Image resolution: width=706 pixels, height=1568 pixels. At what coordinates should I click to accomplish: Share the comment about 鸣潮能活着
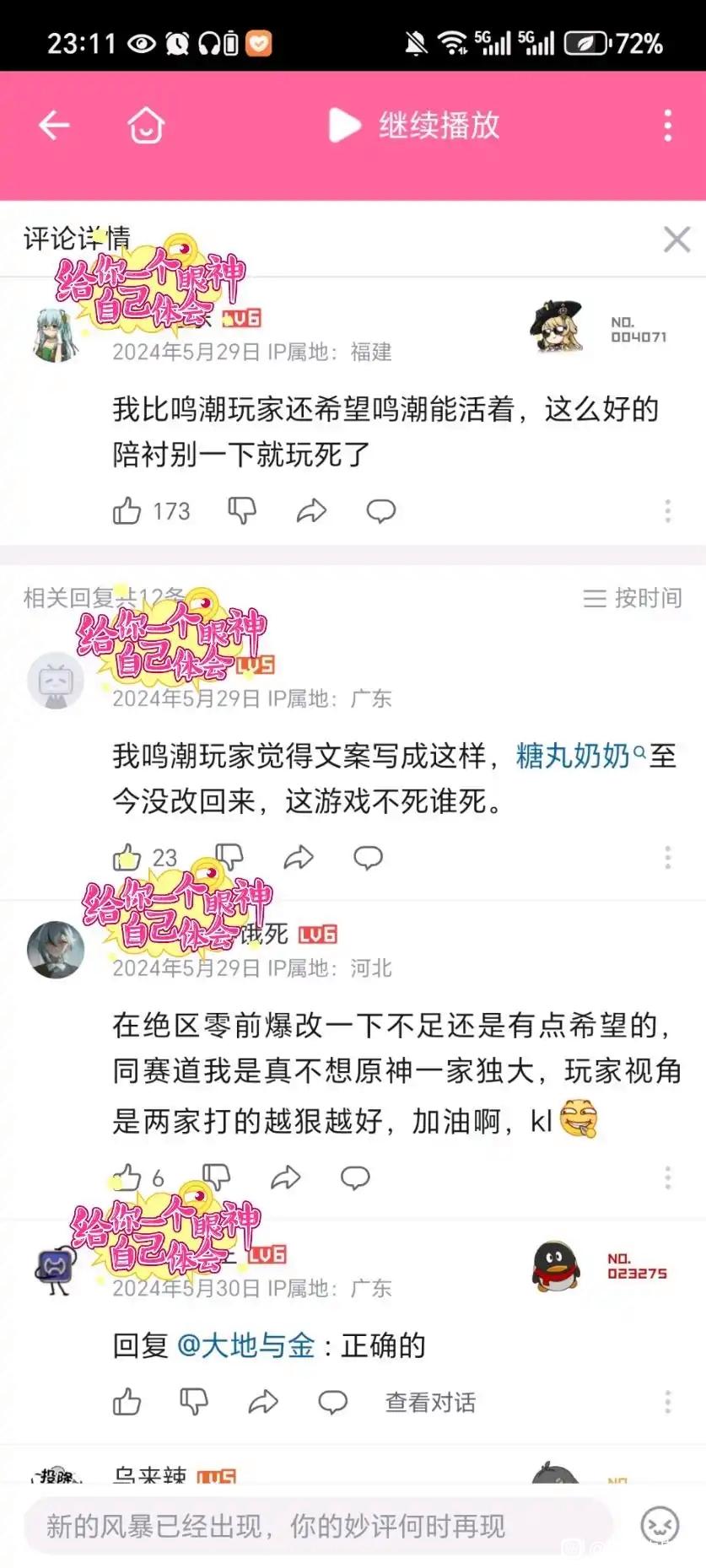pyautogui.click(x=311, y=511)
